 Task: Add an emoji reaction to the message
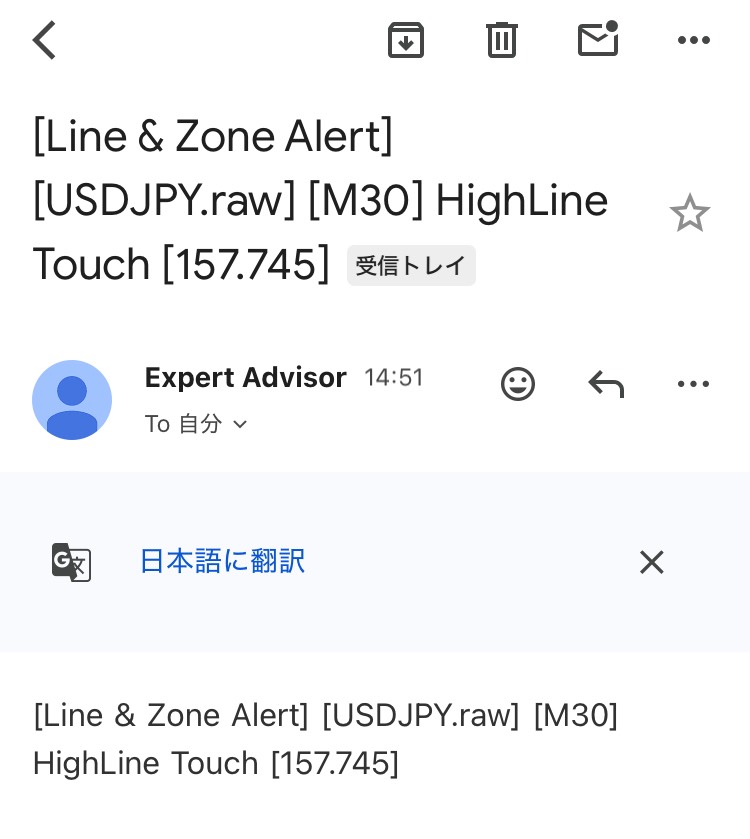click(x=518, y=384)
